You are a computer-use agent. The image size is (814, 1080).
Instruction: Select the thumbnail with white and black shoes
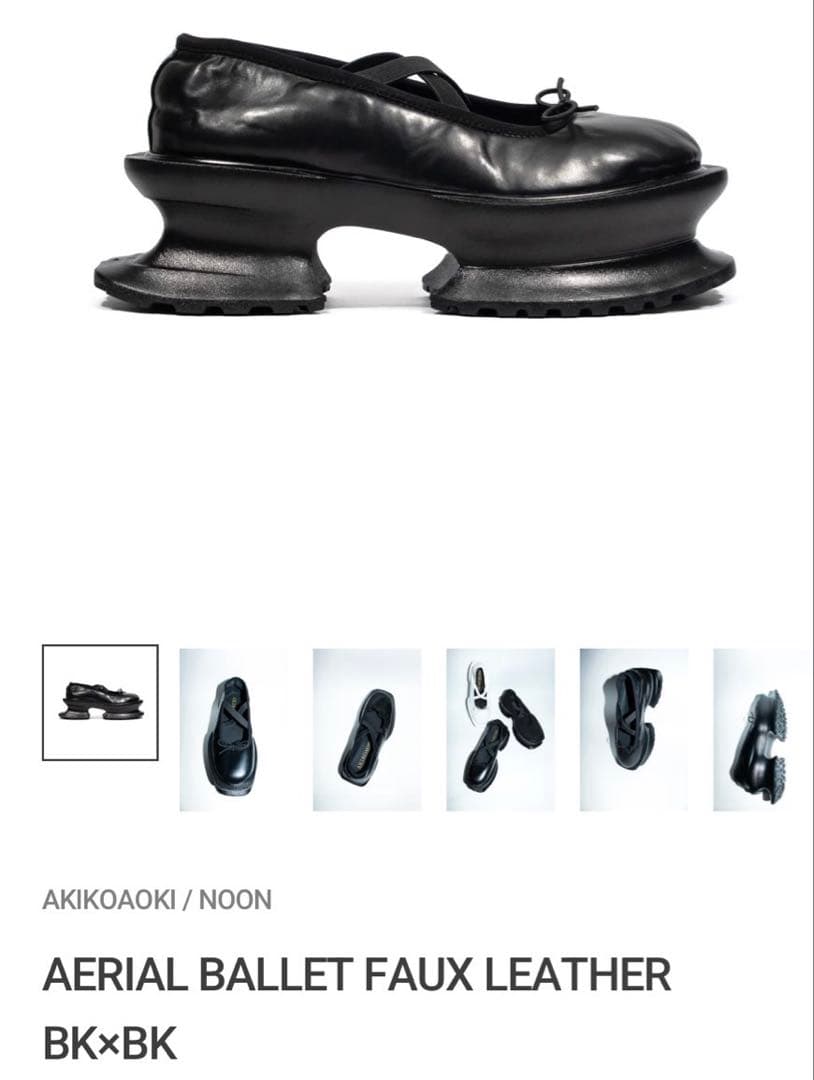[x=500, y=729]
